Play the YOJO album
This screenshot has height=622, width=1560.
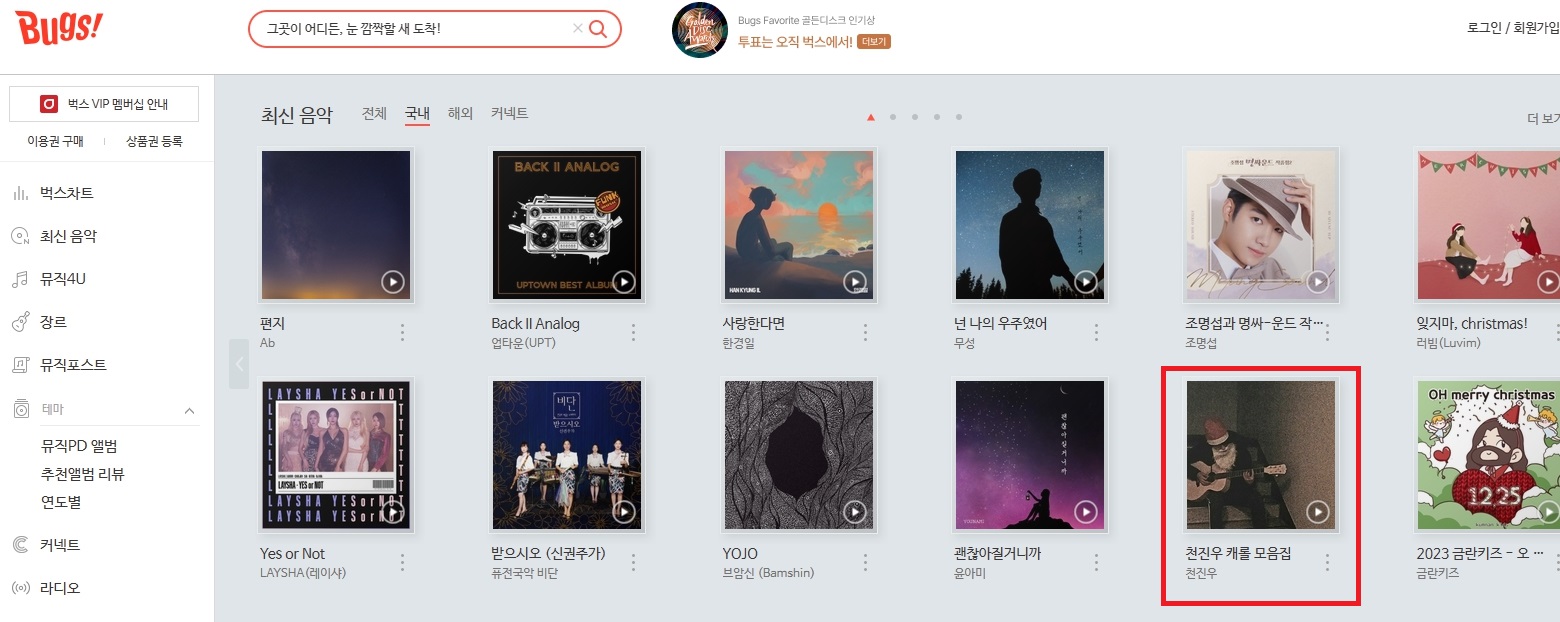[855, 512]
